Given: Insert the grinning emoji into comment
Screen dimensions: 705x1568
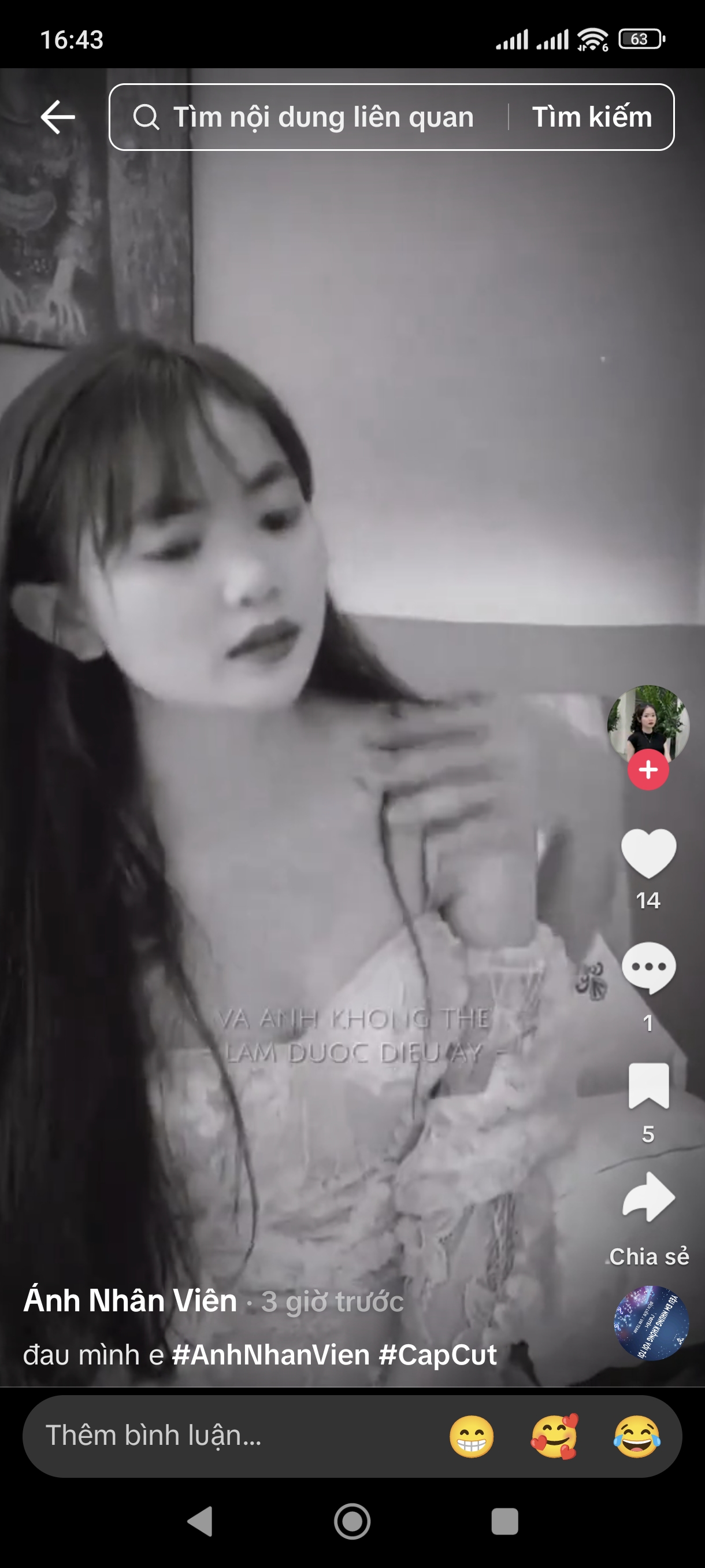Looking at the screenshot, I should [x=472, y=1436].
